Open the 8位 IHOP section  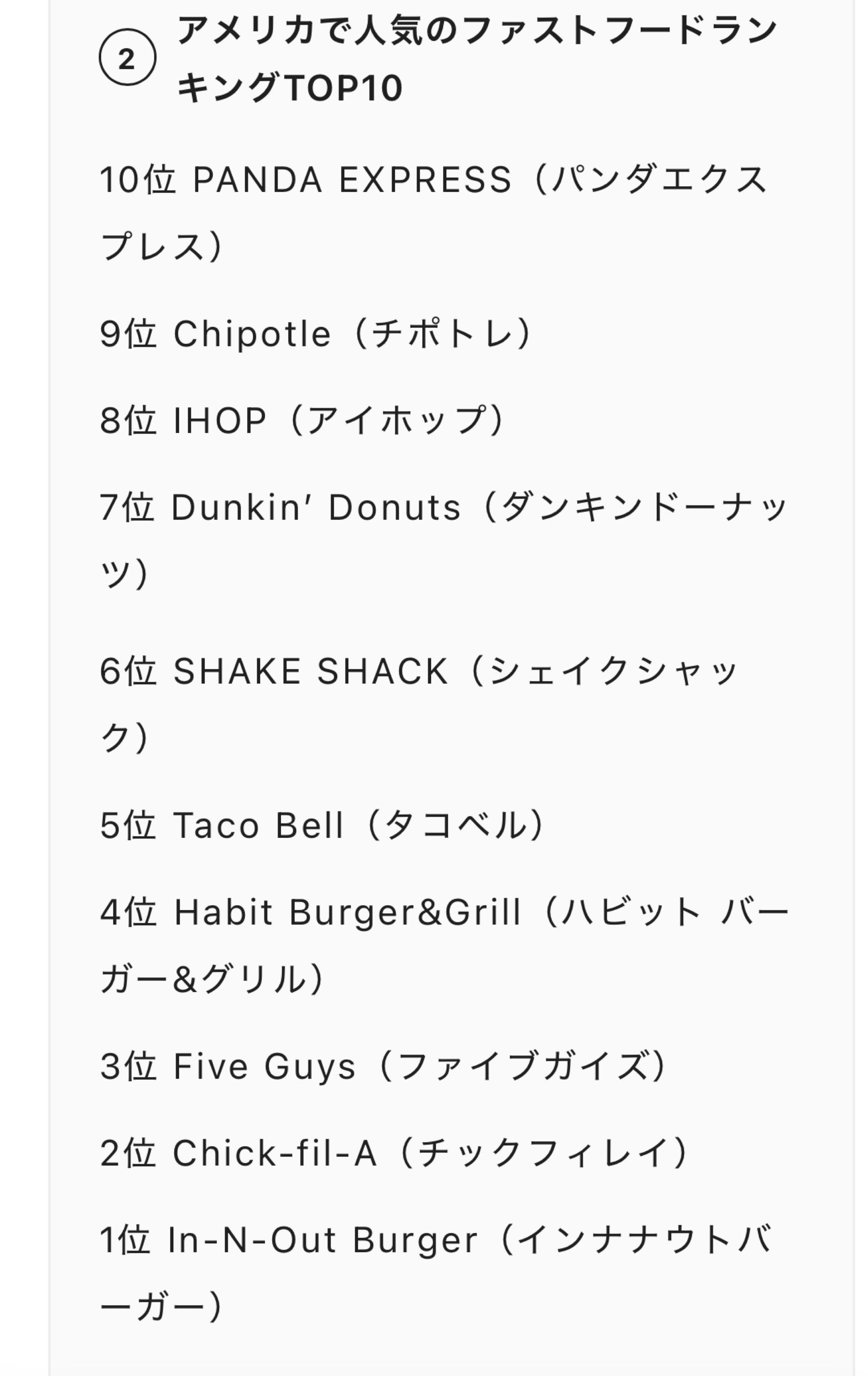303,420
